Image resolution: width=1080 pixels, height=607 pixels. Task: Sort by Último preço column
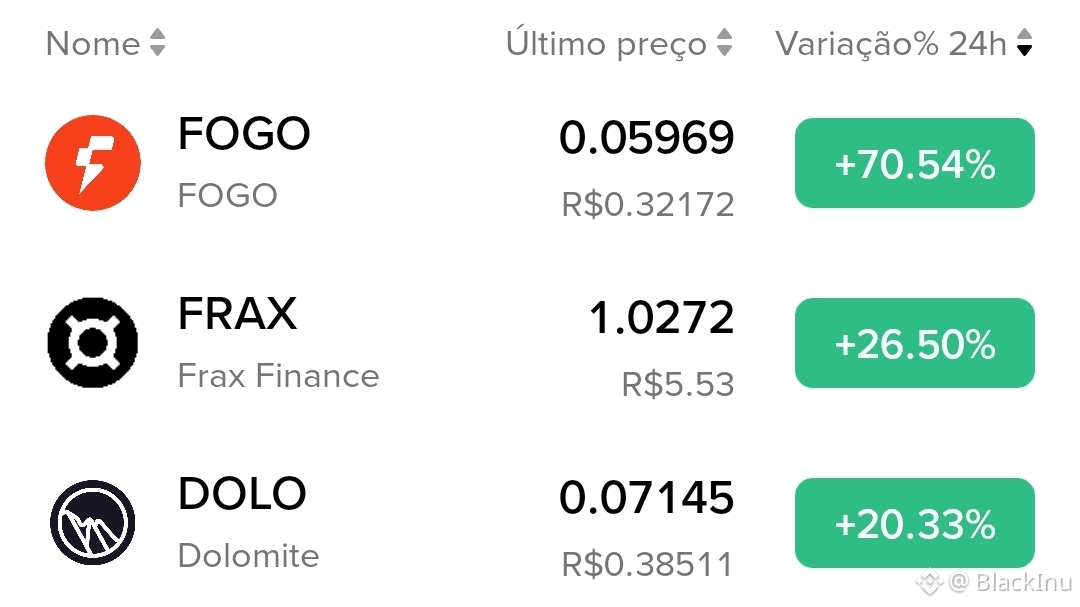pyautogui.click(x=619, y=44)
